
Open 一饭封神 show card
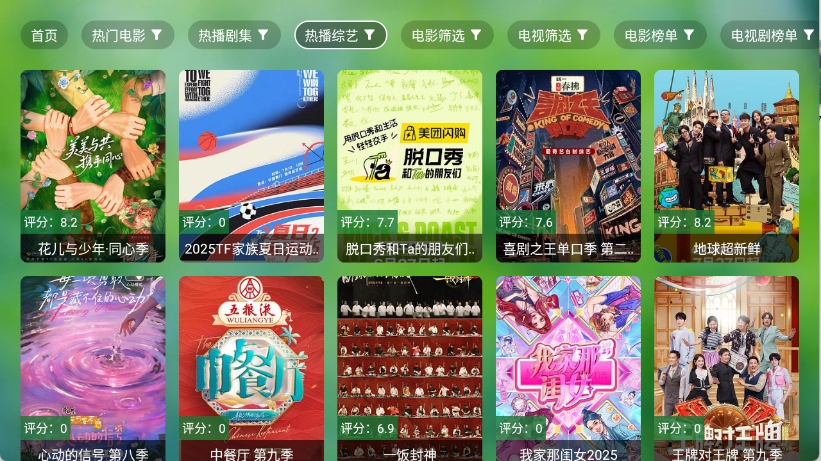(409, 367)
